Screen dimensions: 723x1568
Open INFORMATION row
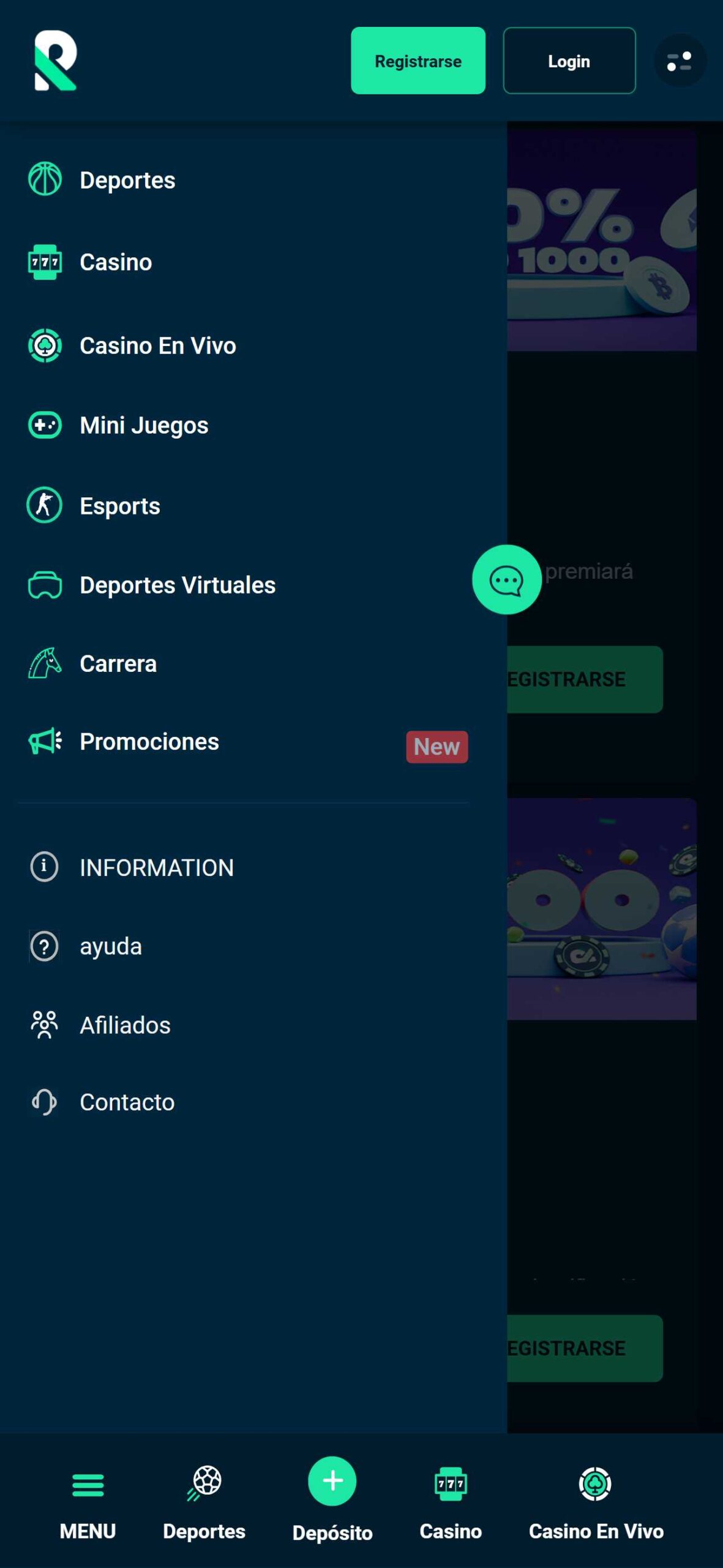[x=244, y=867]
